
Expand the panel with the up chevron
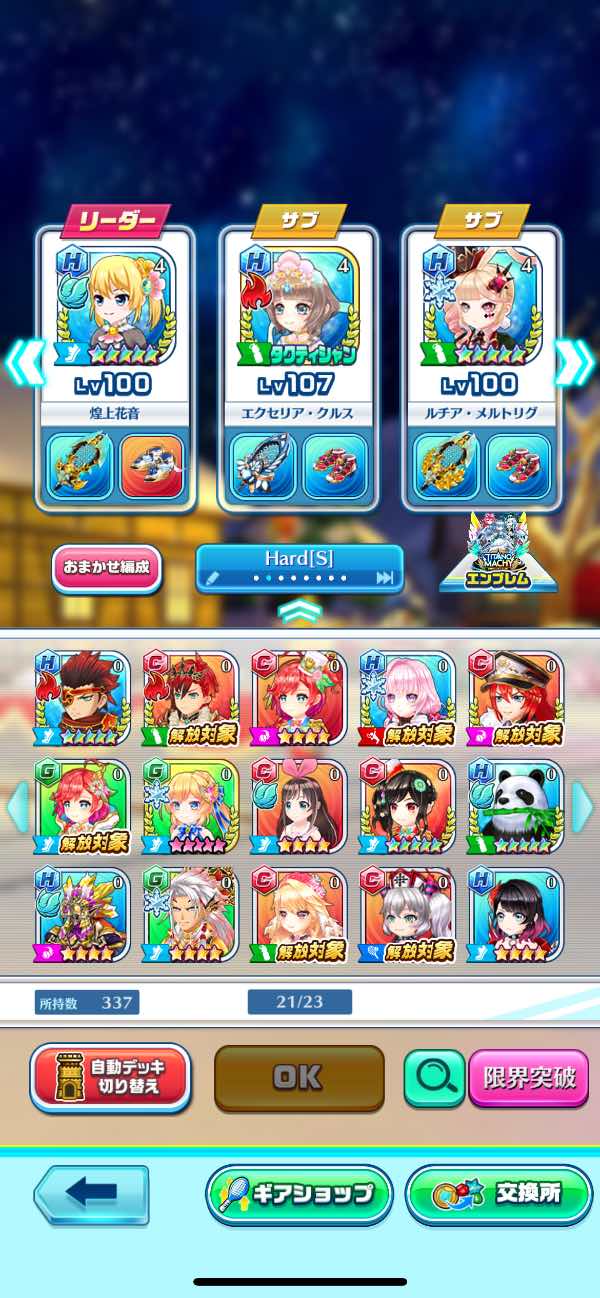tap(300, 611)
